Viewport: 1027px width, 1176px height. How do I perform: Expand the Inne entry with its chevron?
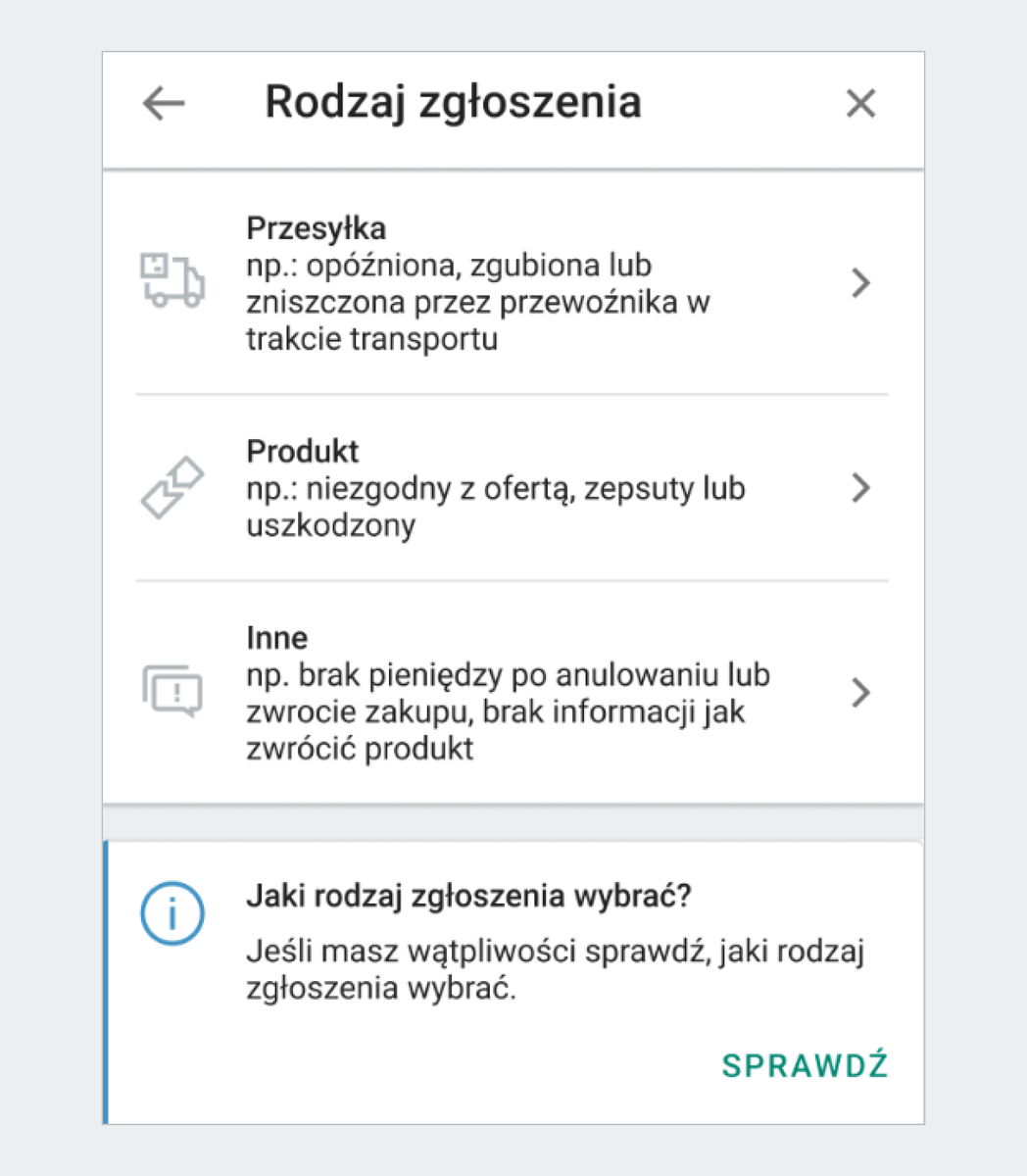(x=861, y=692)
